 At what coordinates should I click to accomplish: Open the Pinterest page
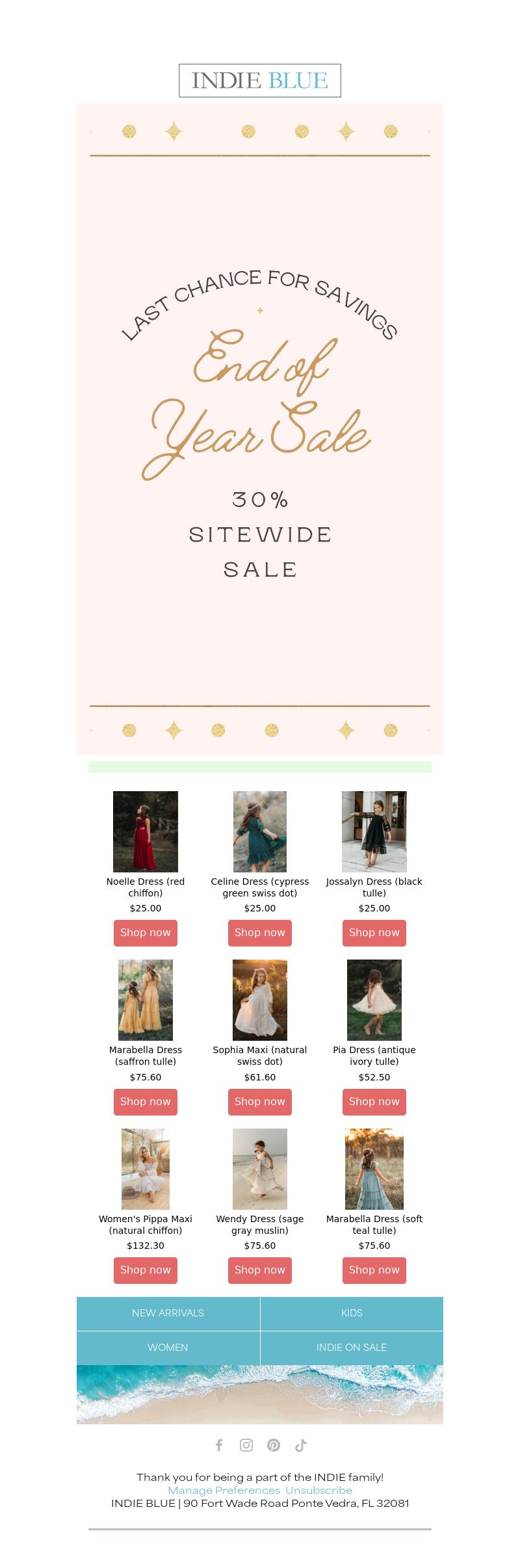point(274,1445)
